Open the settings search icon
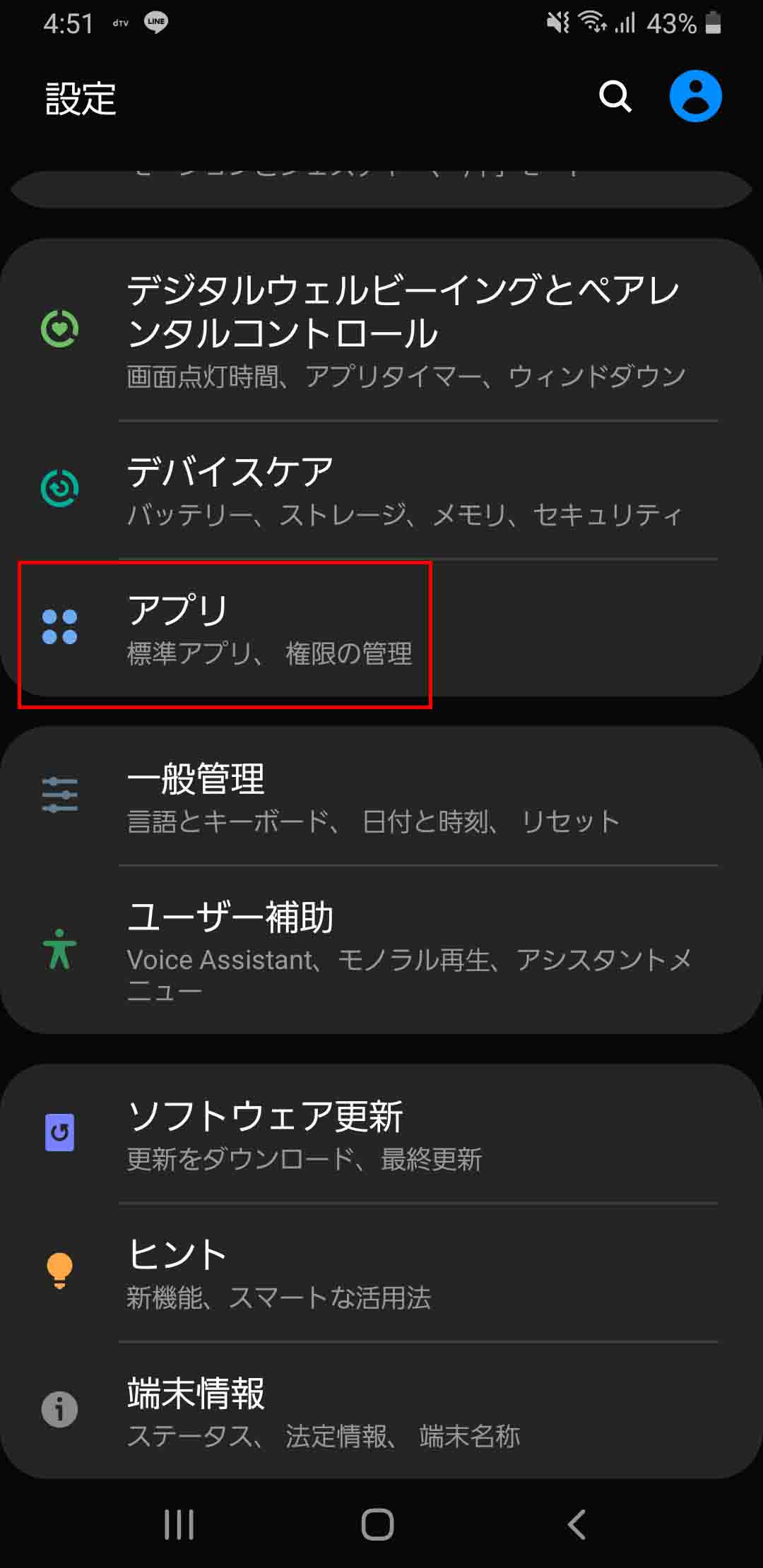This screenshot has width=763, height=1568. pos(615,96)
